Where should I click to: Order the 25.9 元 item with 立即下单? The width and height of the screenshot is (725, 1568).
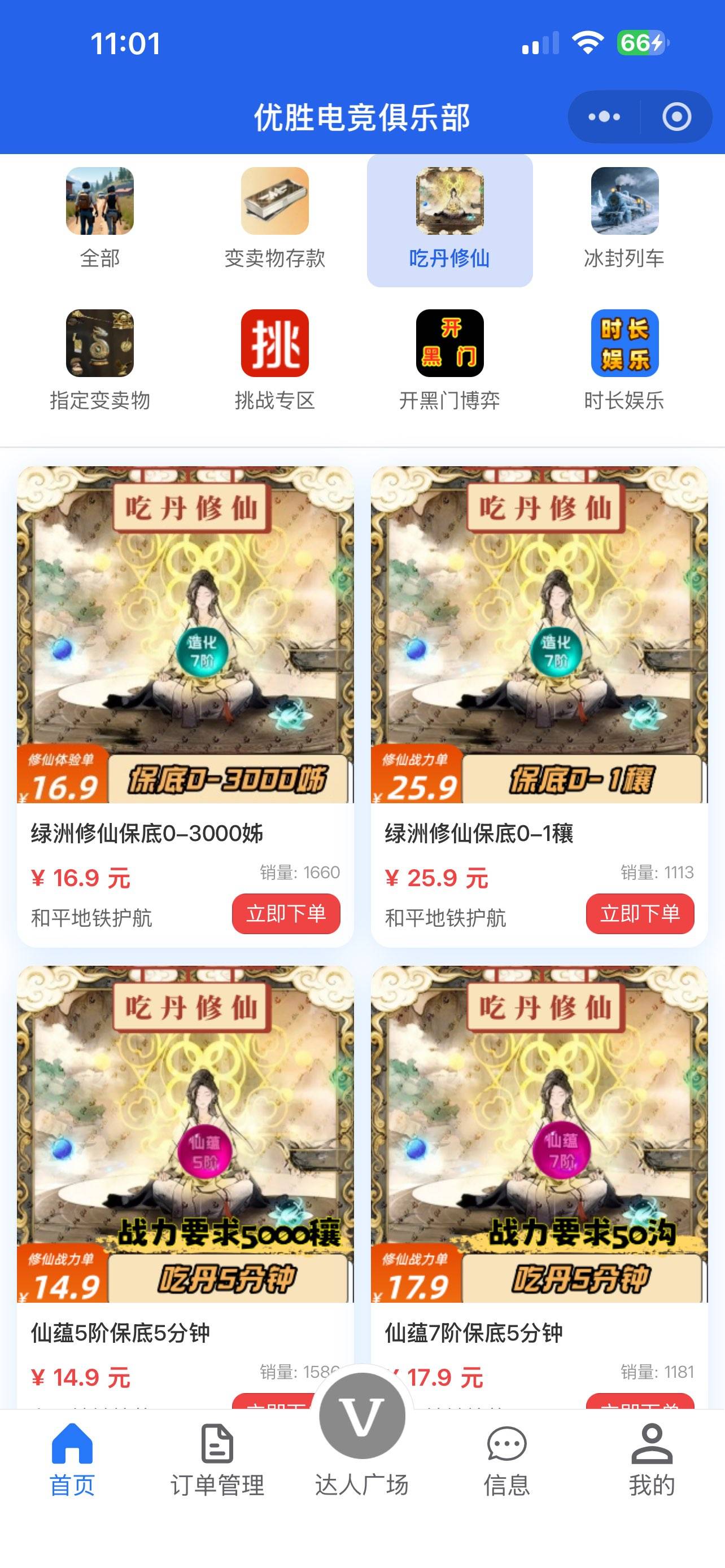[x=639, y=913]
